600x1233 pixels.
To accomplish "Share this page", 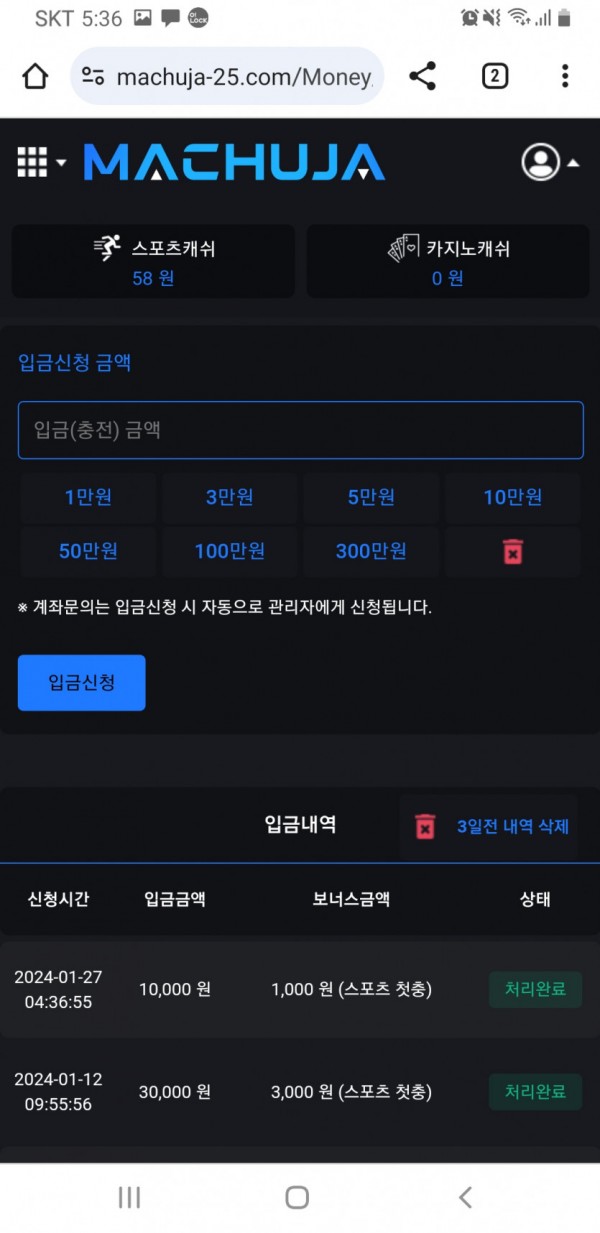I will pyautogui.click(x=422, y=76).
